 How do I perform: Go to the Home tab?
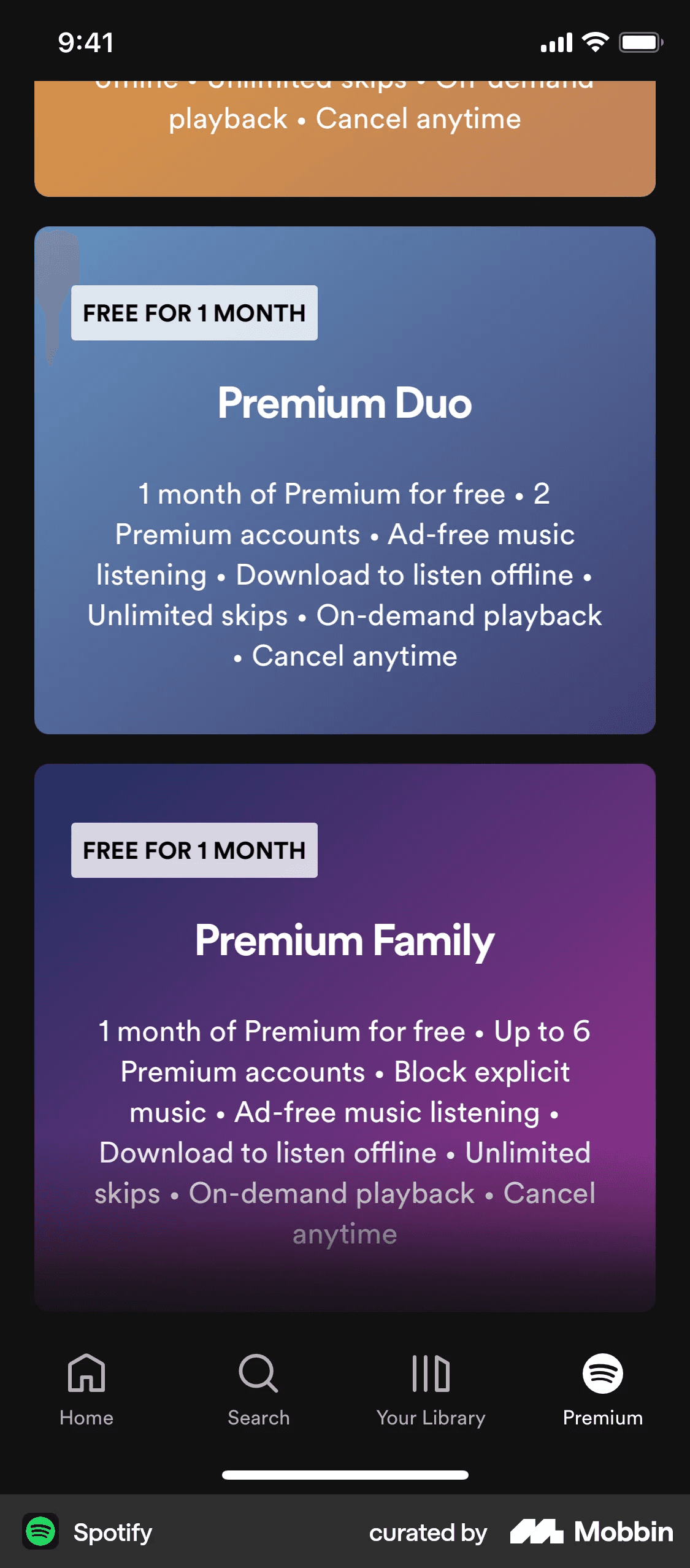point(86,1390)
